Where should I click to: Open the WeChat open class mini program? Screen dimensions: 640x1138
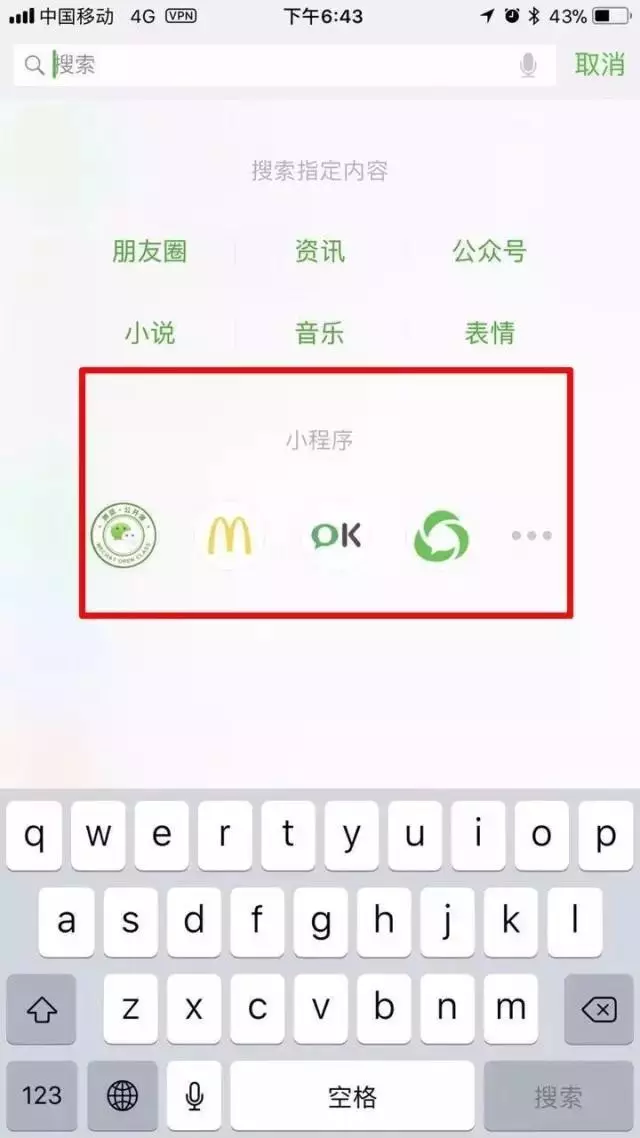[120, 535]
